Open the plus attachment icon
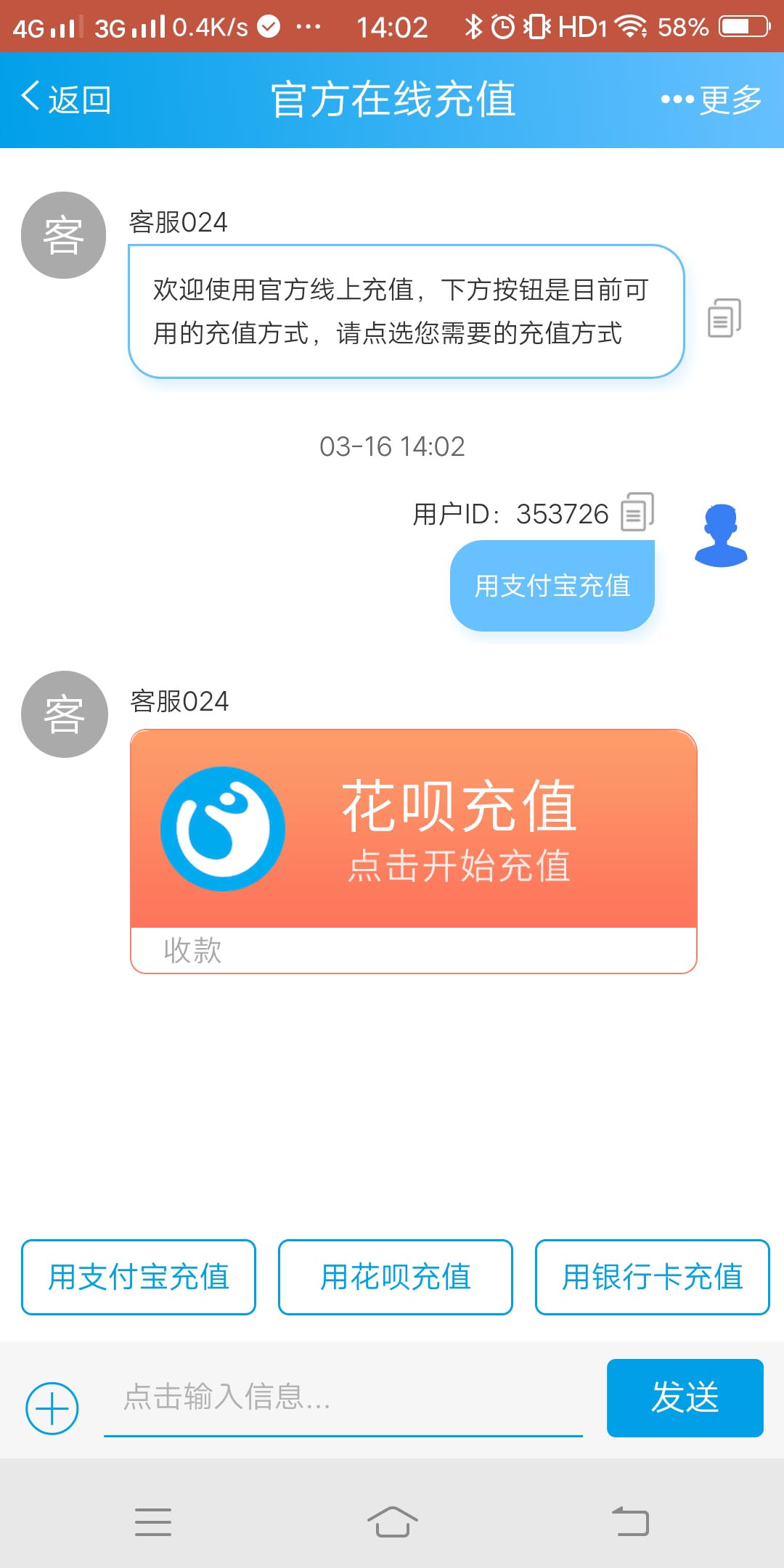Viewport: 784px width, 1568px height. click(52, 1408)
